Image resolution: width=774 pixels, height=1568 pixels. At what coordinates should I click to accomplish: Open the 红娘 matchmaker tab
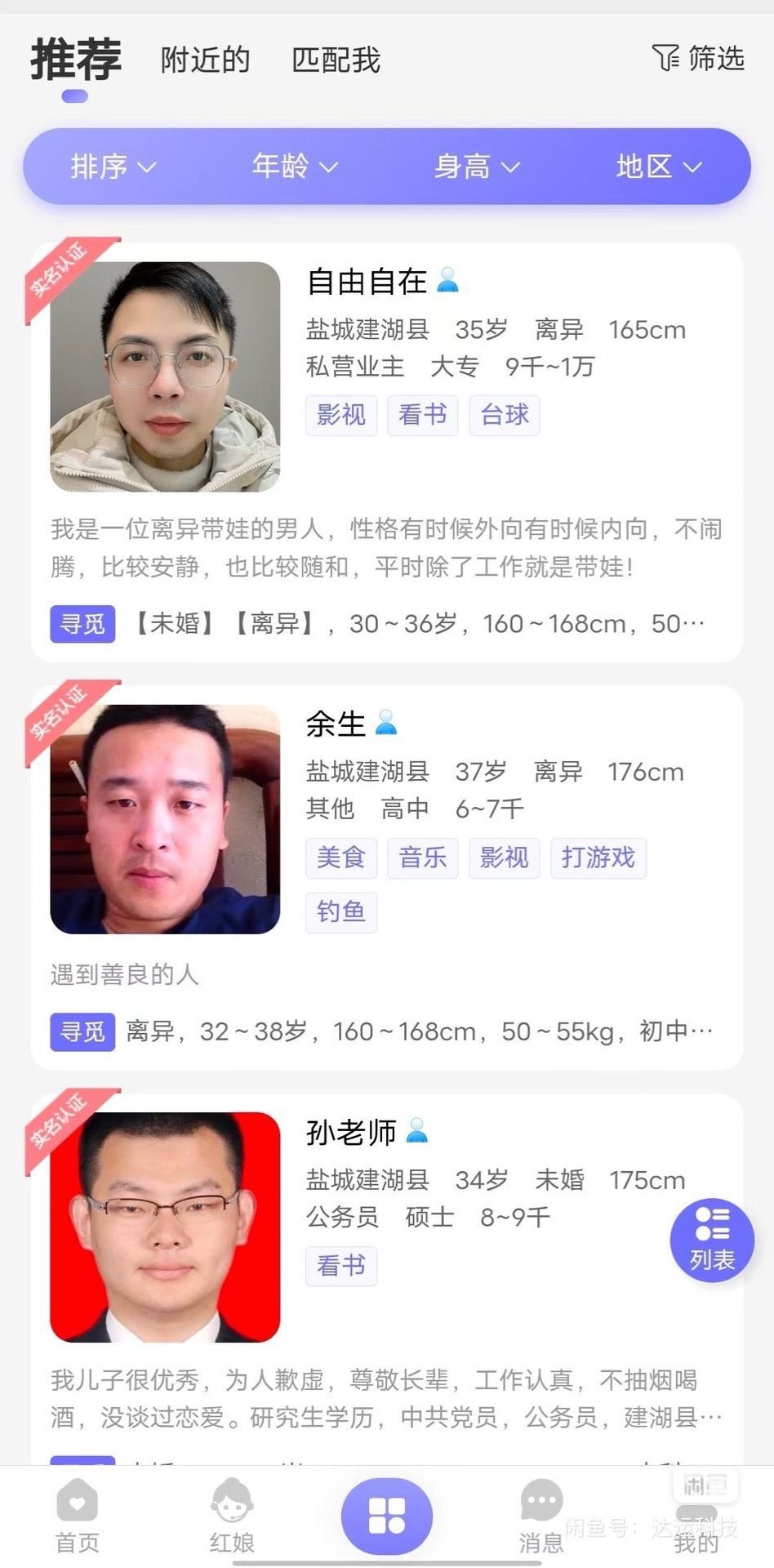[232, 1515]
